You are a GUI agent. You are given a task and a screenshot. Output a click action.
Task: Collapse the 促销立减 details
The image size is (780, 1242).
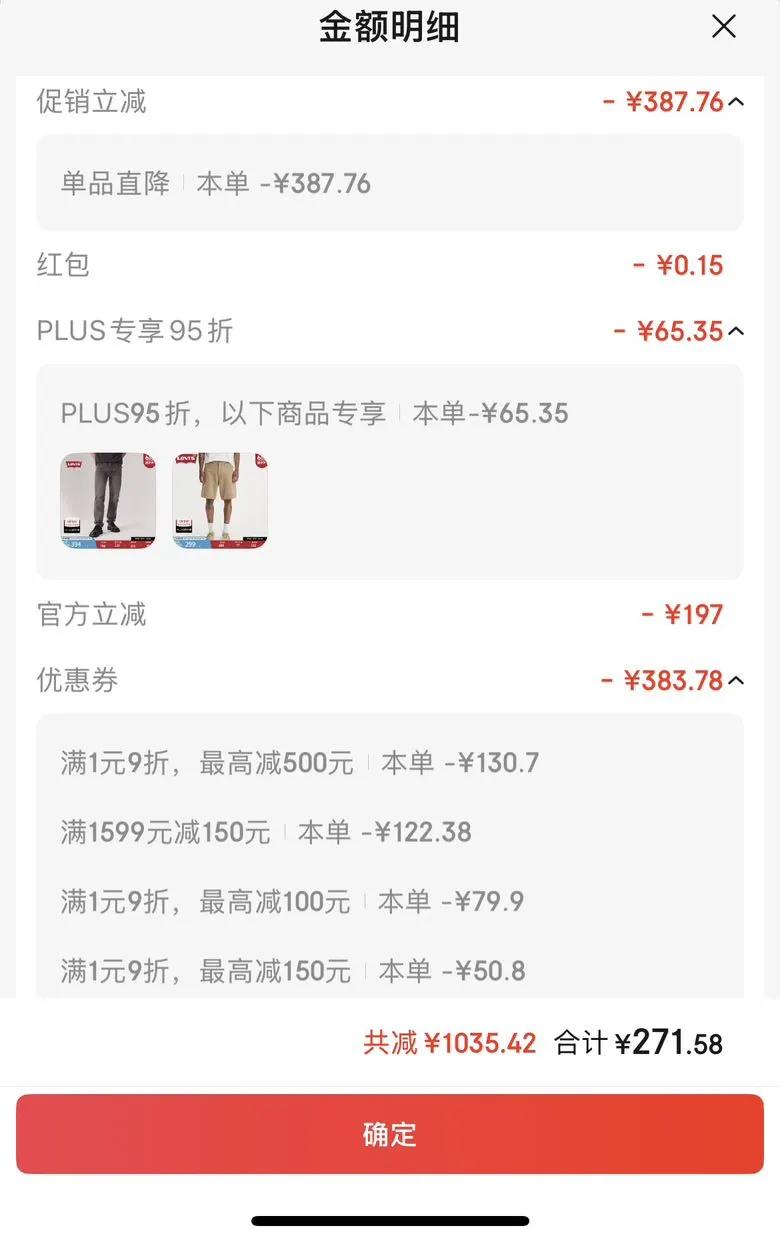click(737, 102)
